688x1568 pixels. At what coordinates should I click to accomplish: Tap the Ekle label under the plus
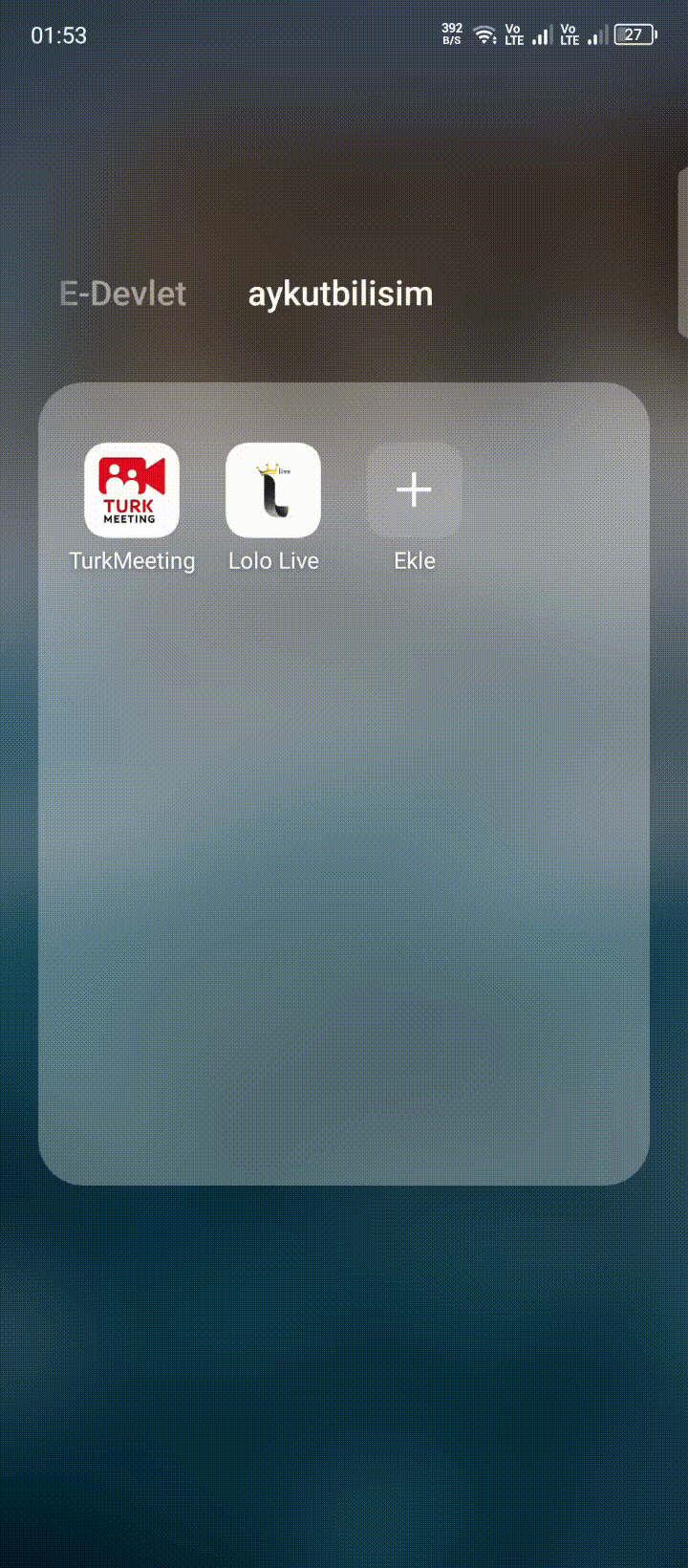click(x=414, y=561)
